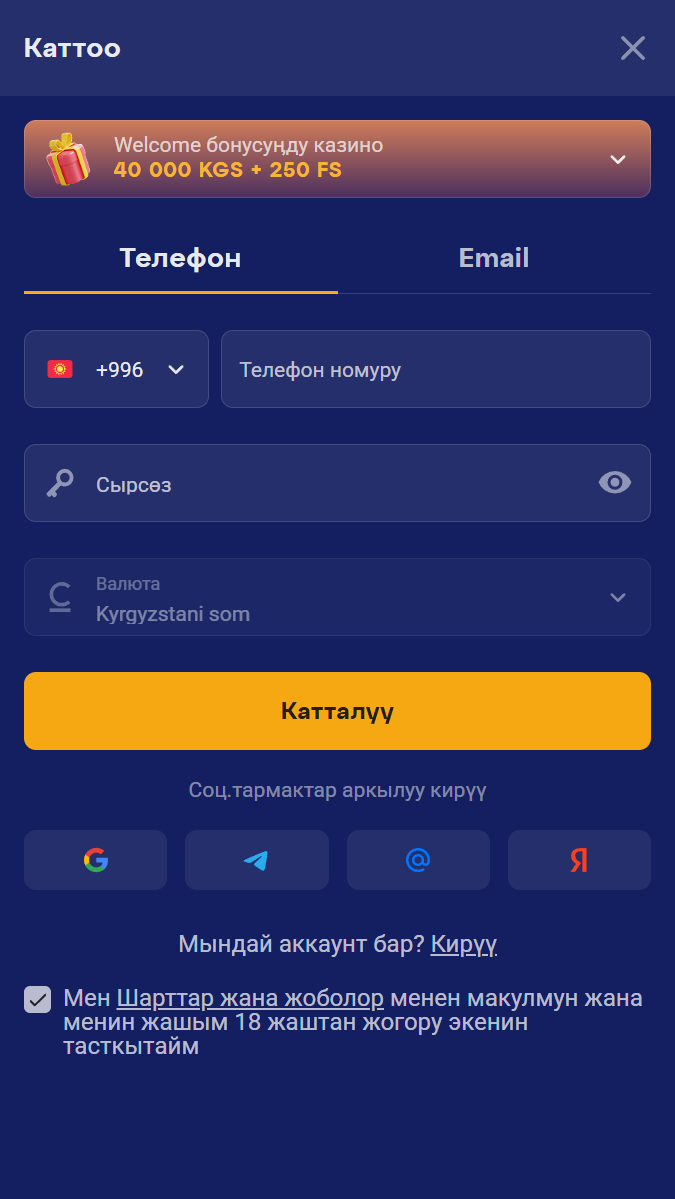Sign in with Yandex
Screen dimensions: 675x1199
[x=579, y=860]
